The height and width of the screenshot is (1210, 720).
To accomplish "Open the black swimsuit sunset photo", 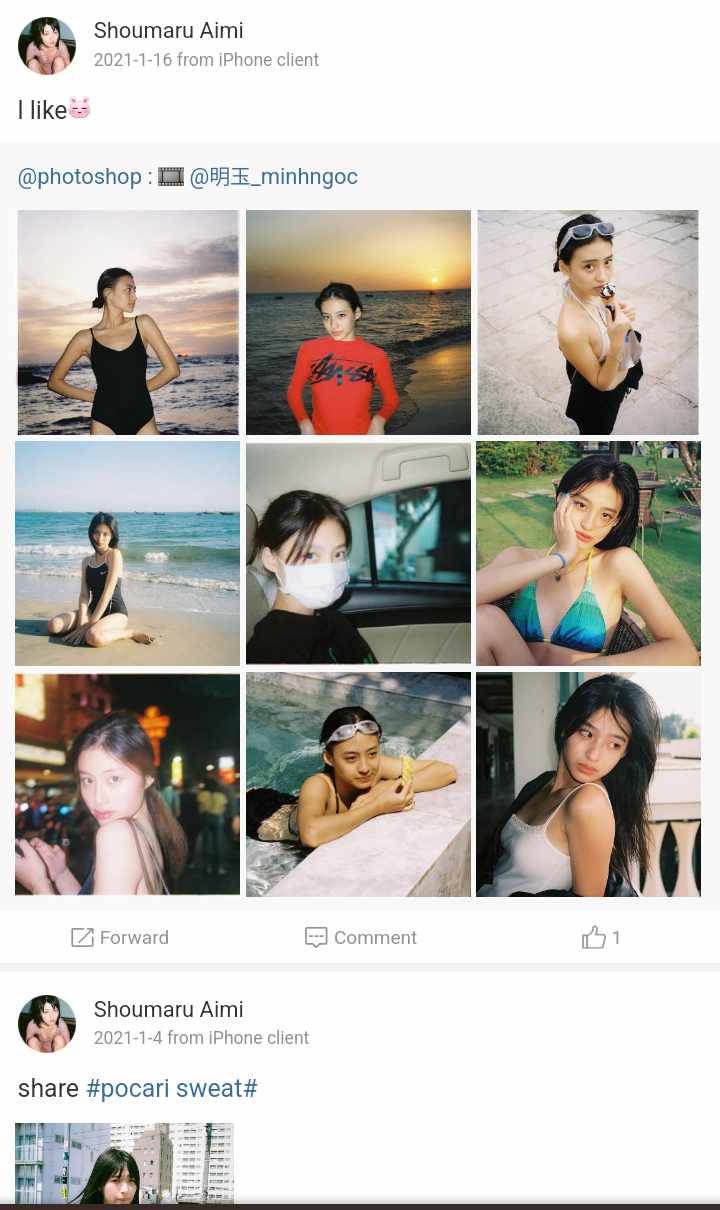I will (x=128, y=322).
